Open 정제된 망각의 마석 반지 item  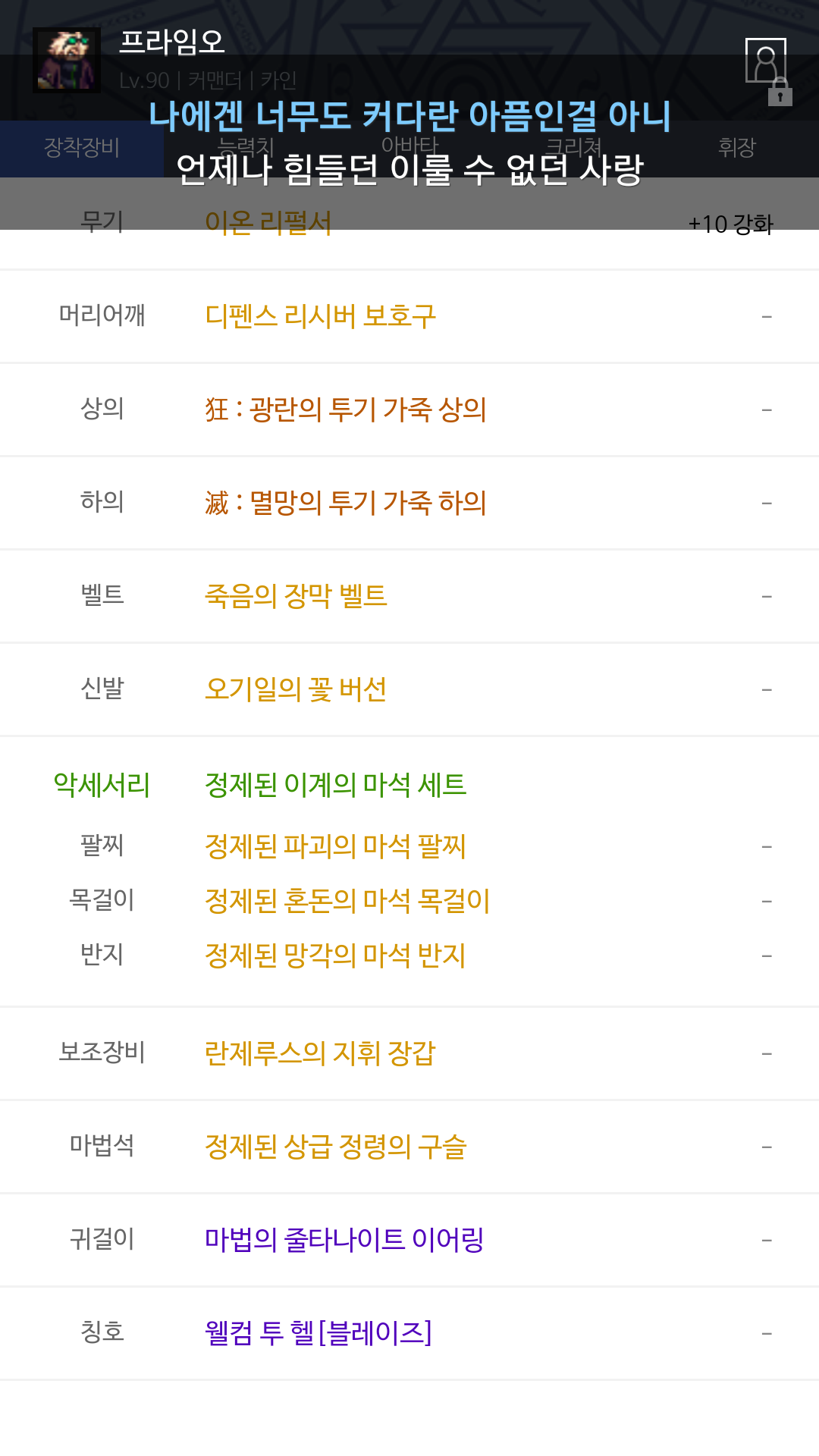[x=335, y=955]
